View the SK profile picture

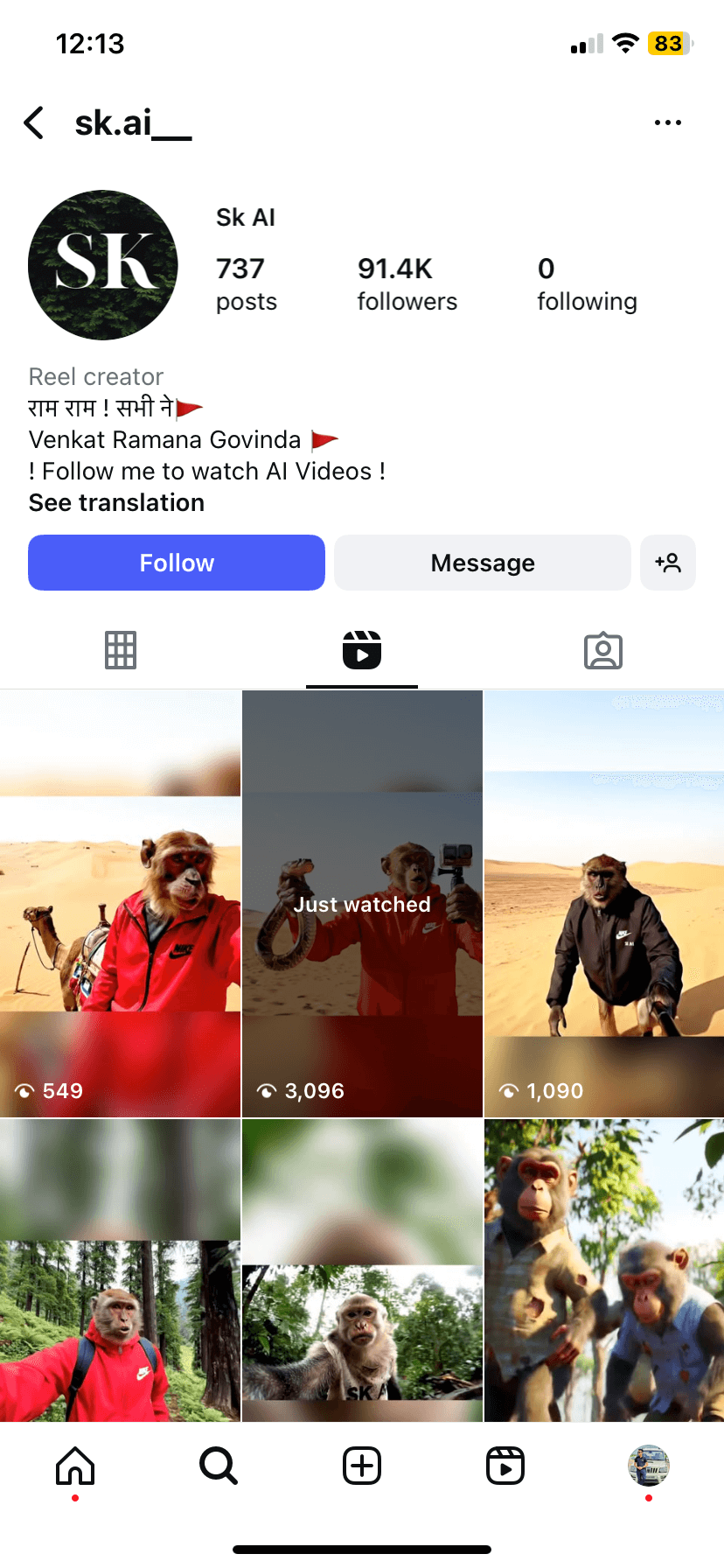click(103, 265)
